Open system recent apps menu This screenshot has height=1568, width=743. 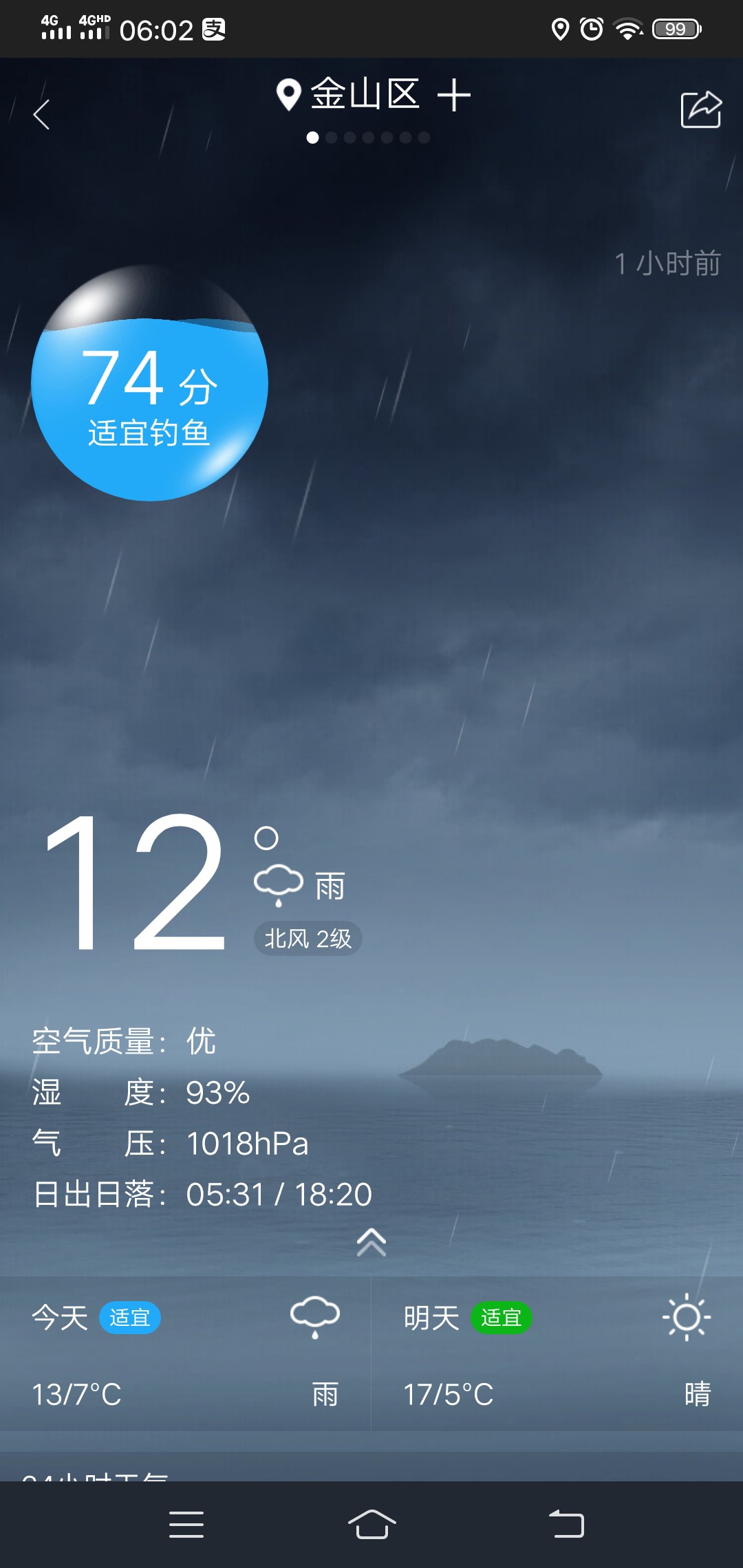186,1524
